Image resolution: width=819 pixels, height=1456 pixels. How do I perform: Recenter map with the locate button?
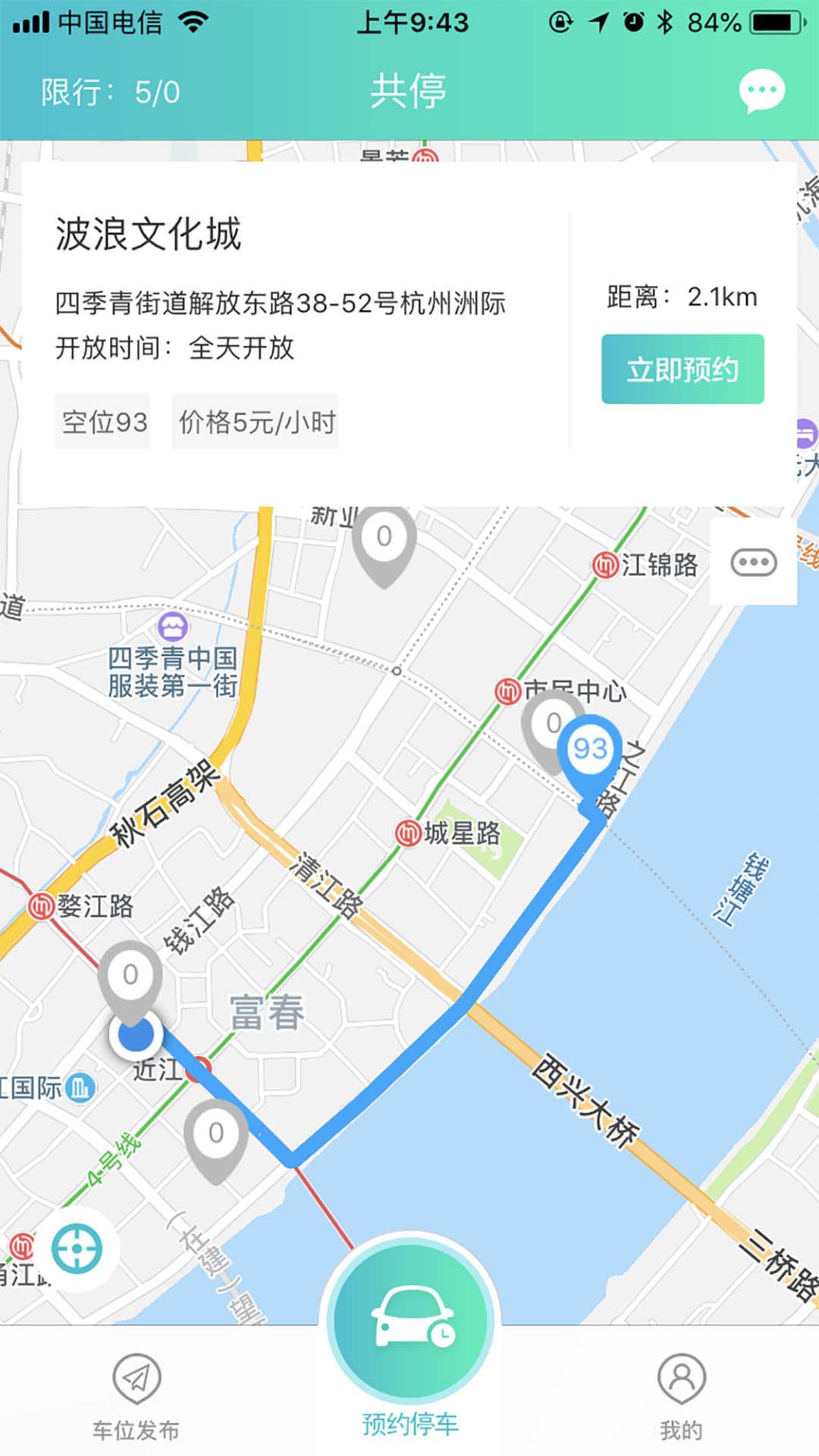tap(76, 1248)
